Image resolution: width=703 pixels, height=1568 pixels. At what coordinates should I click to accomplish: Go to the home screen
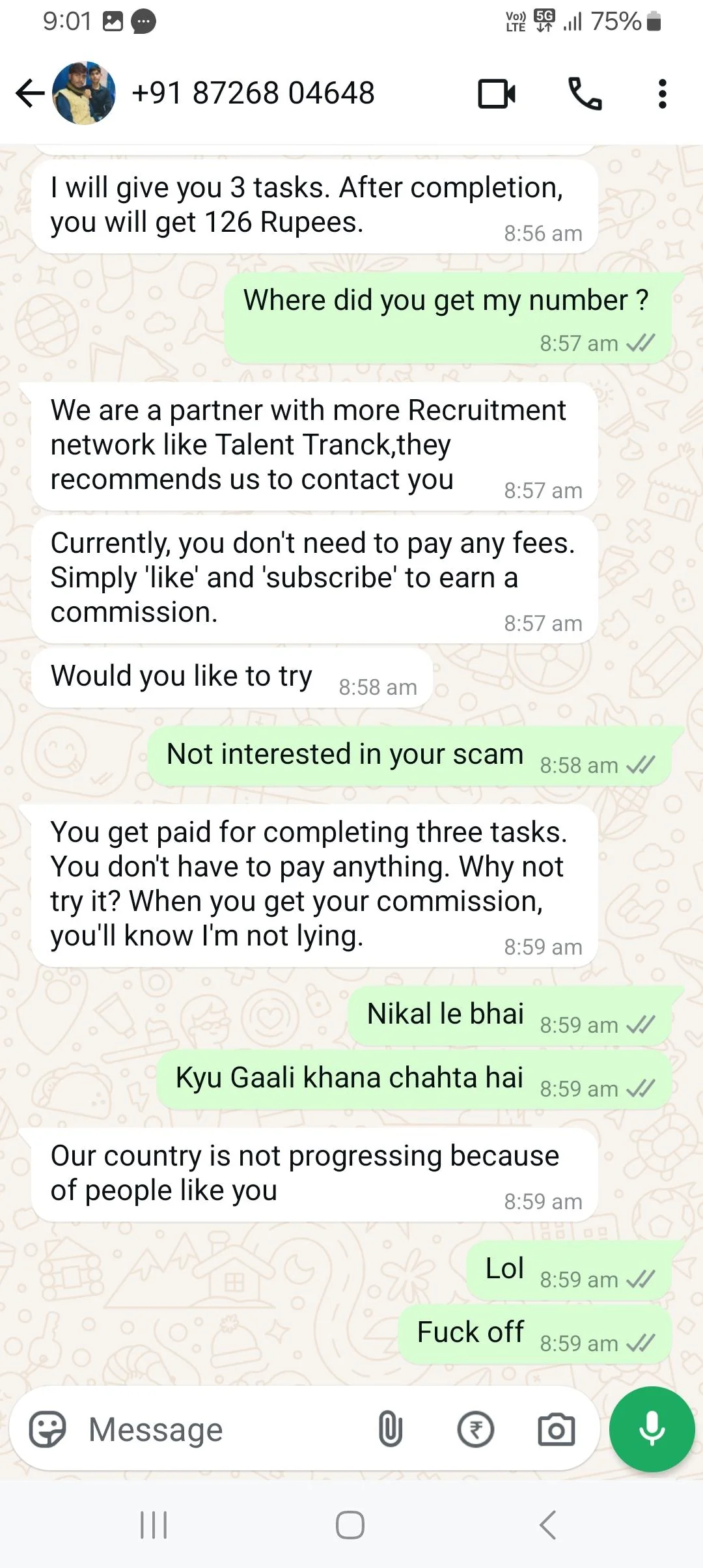[x=350, y=1524]
